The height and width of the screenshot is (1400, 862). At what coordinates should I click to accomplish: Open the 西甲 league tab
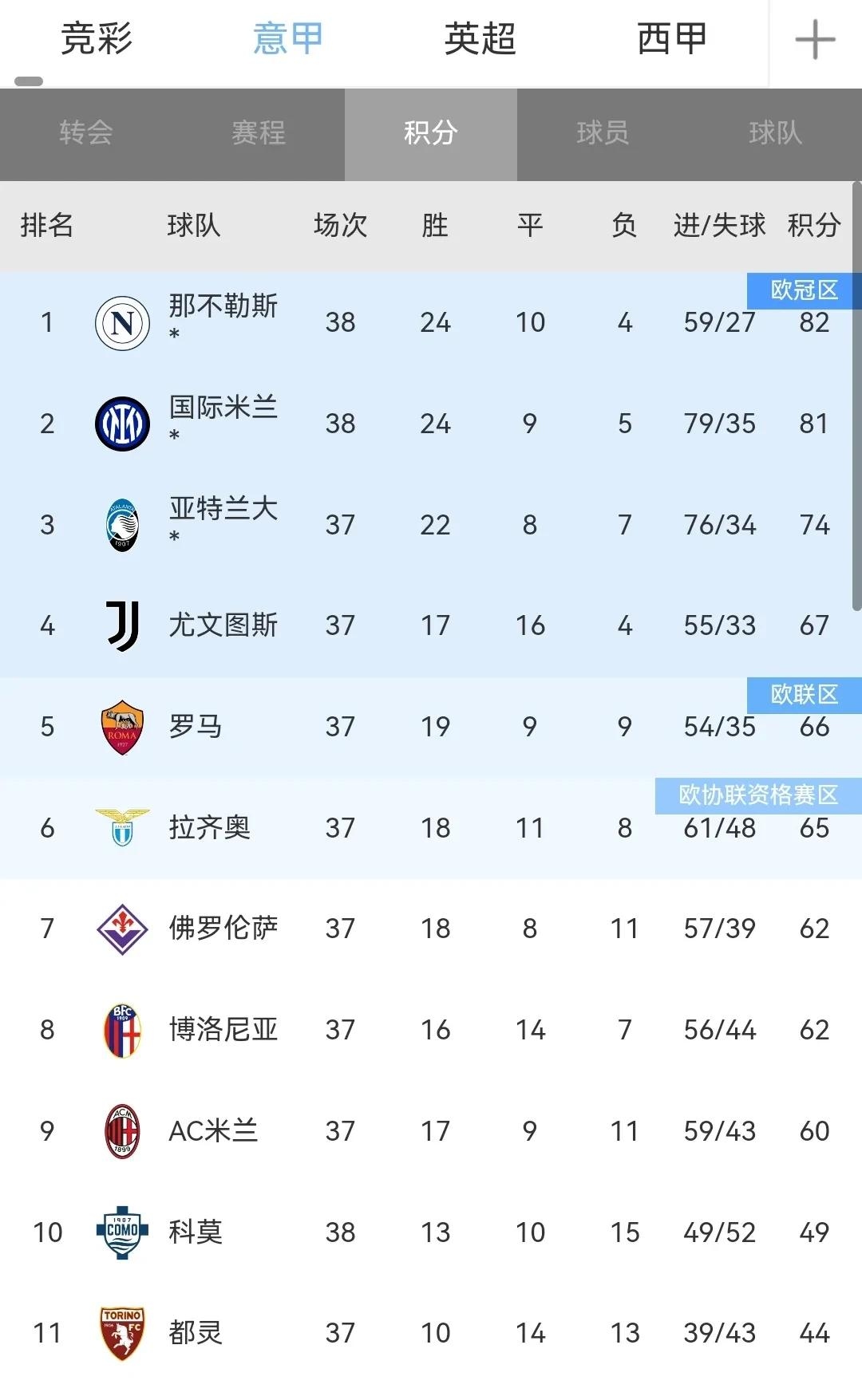(672, 39)
